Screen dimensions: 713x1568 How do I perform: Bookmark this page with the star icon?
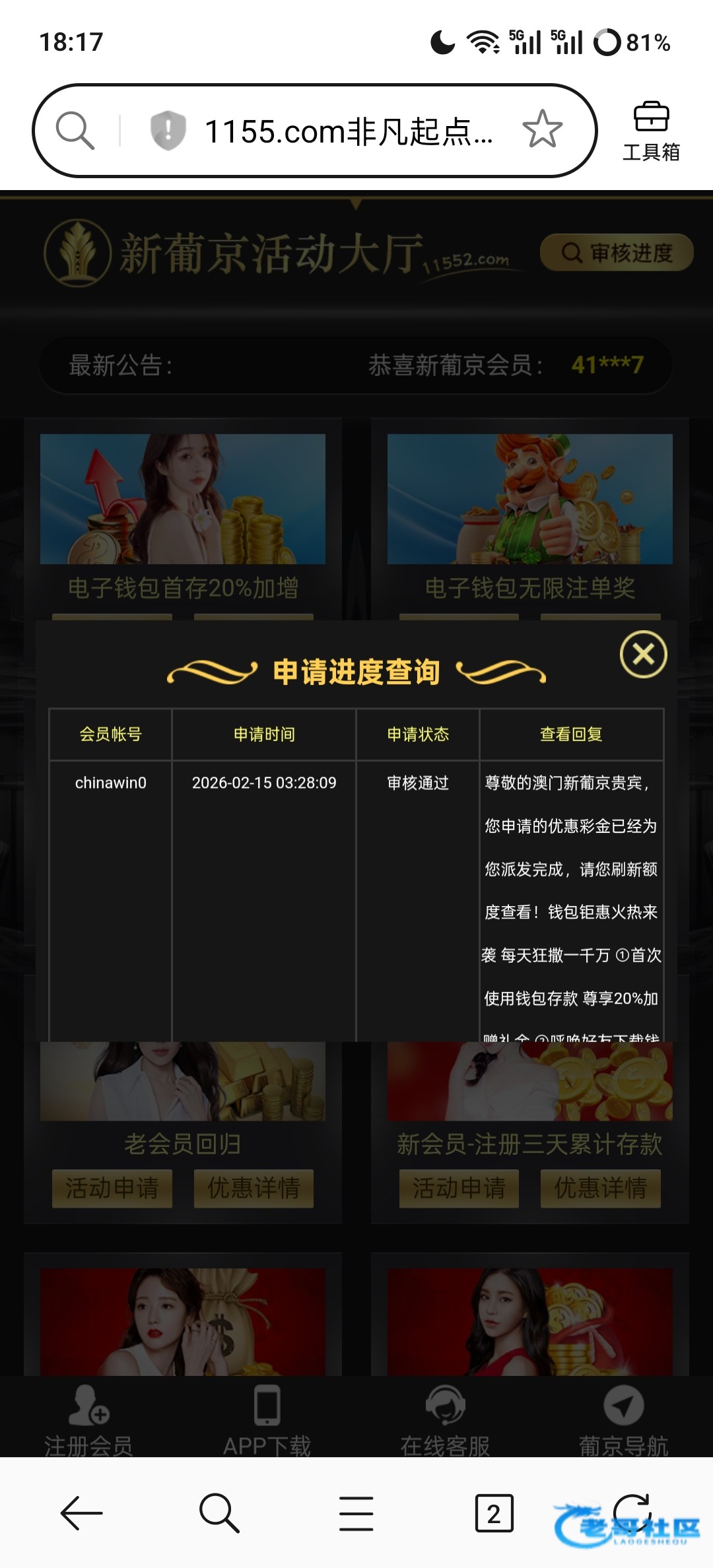(x=542, y=129)
